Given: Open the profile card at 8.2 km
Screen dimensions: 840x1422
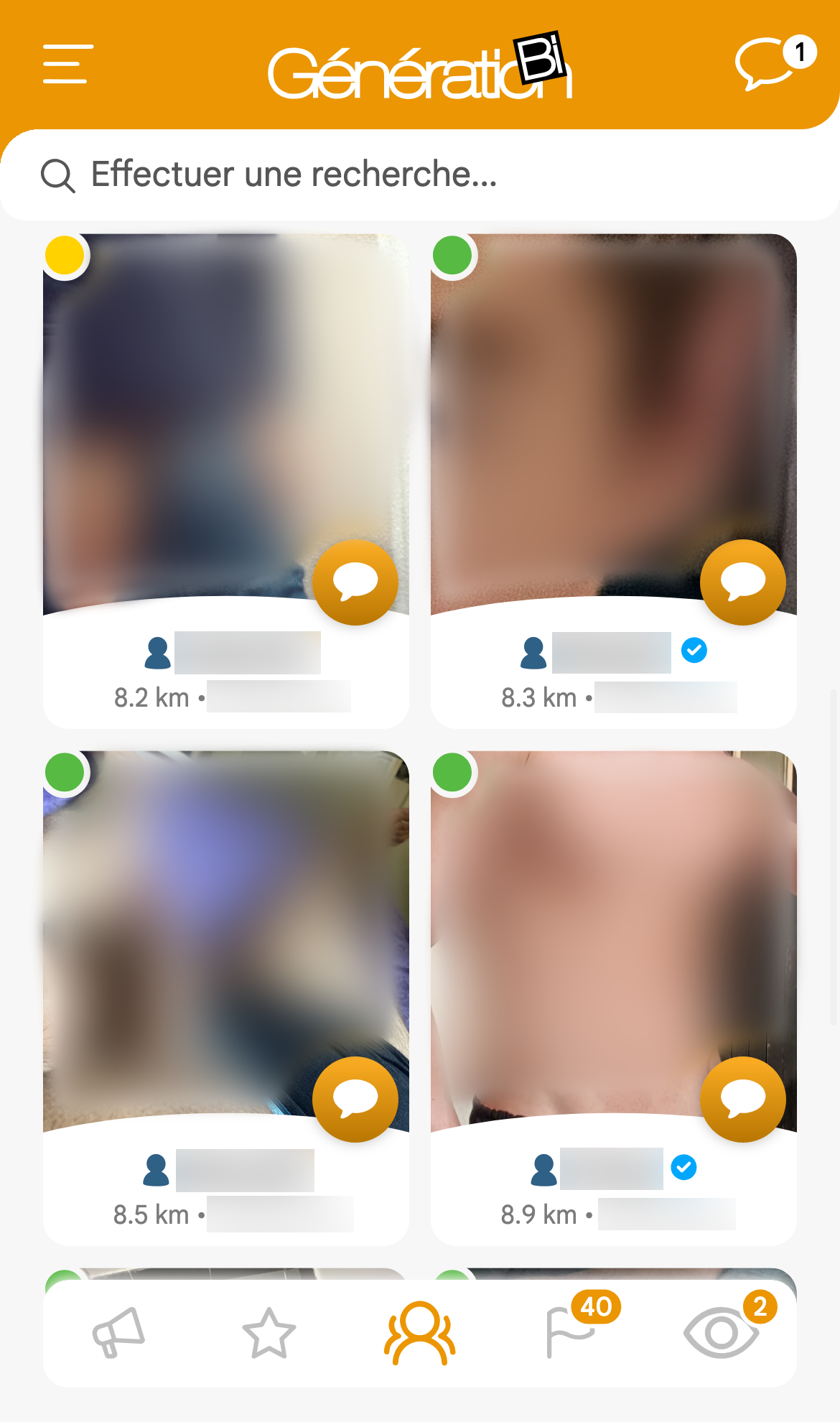Looking at the screenshot, I should click(226, 481).
